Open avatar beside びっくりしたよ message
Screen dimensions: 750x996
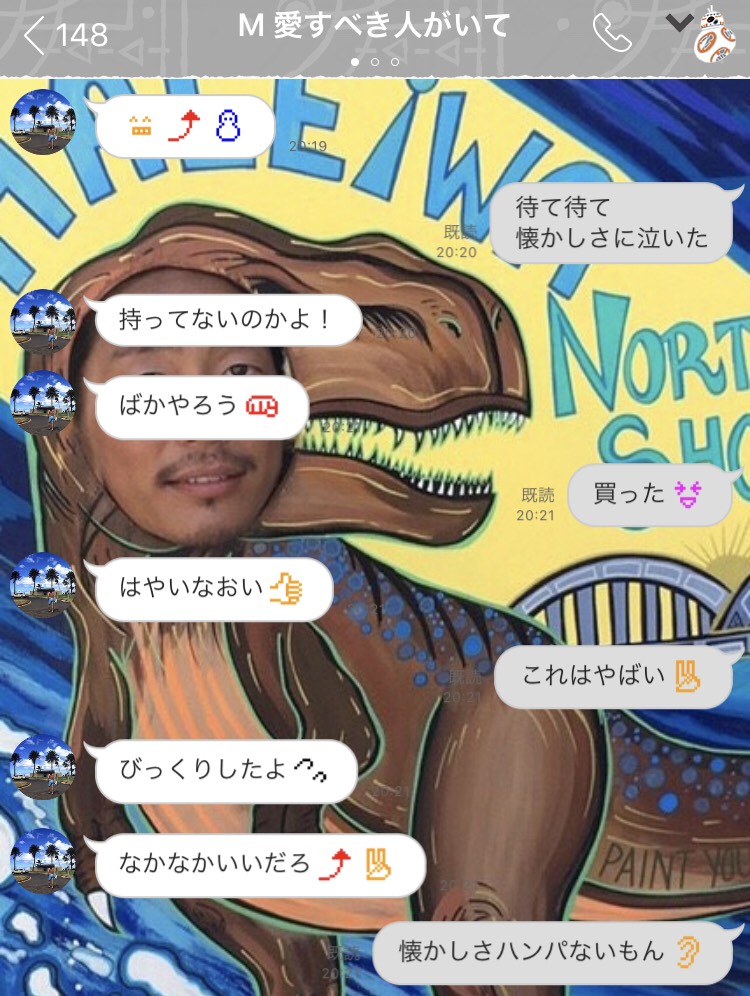(43, 768)
